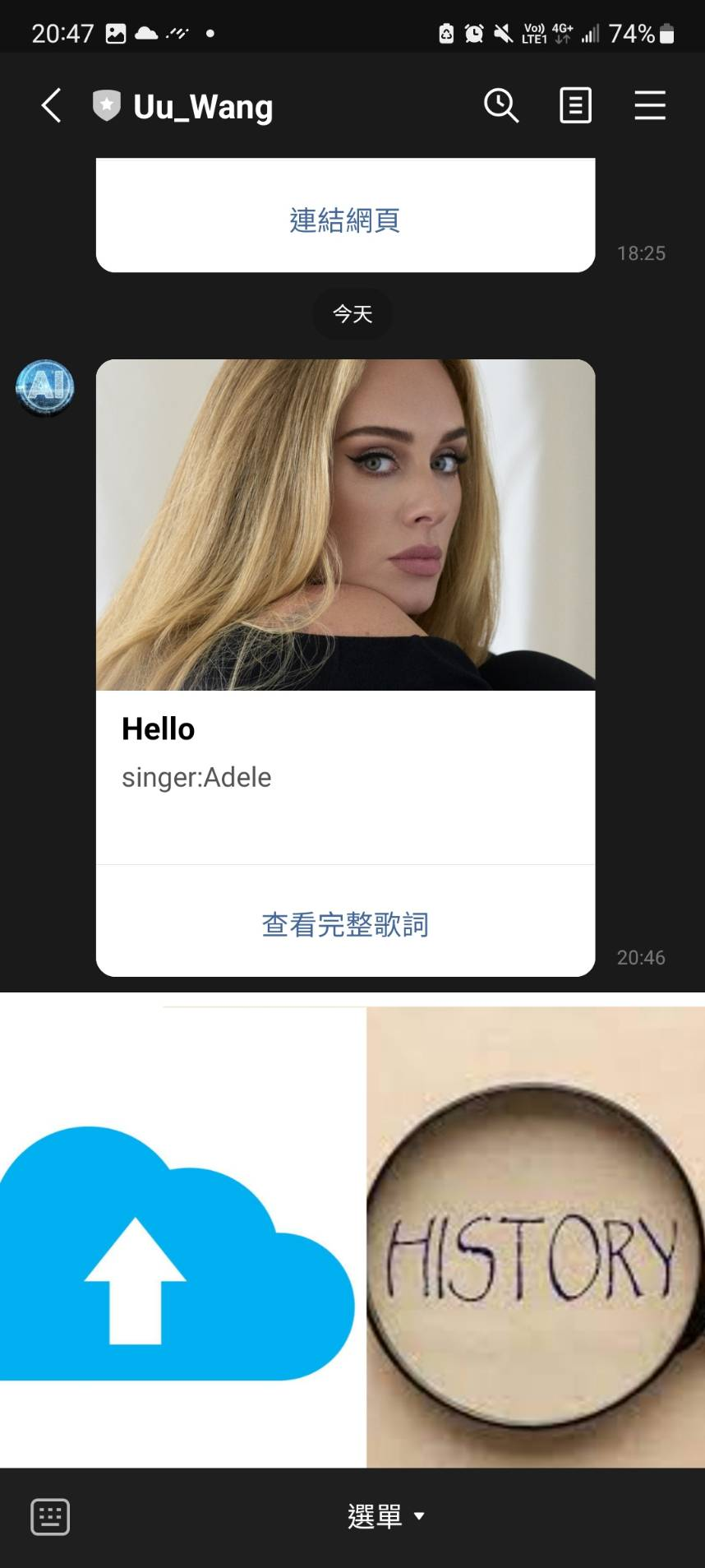Open the Hello song card image
Screen dimensions: 705x1568
(x=345, y=525)
